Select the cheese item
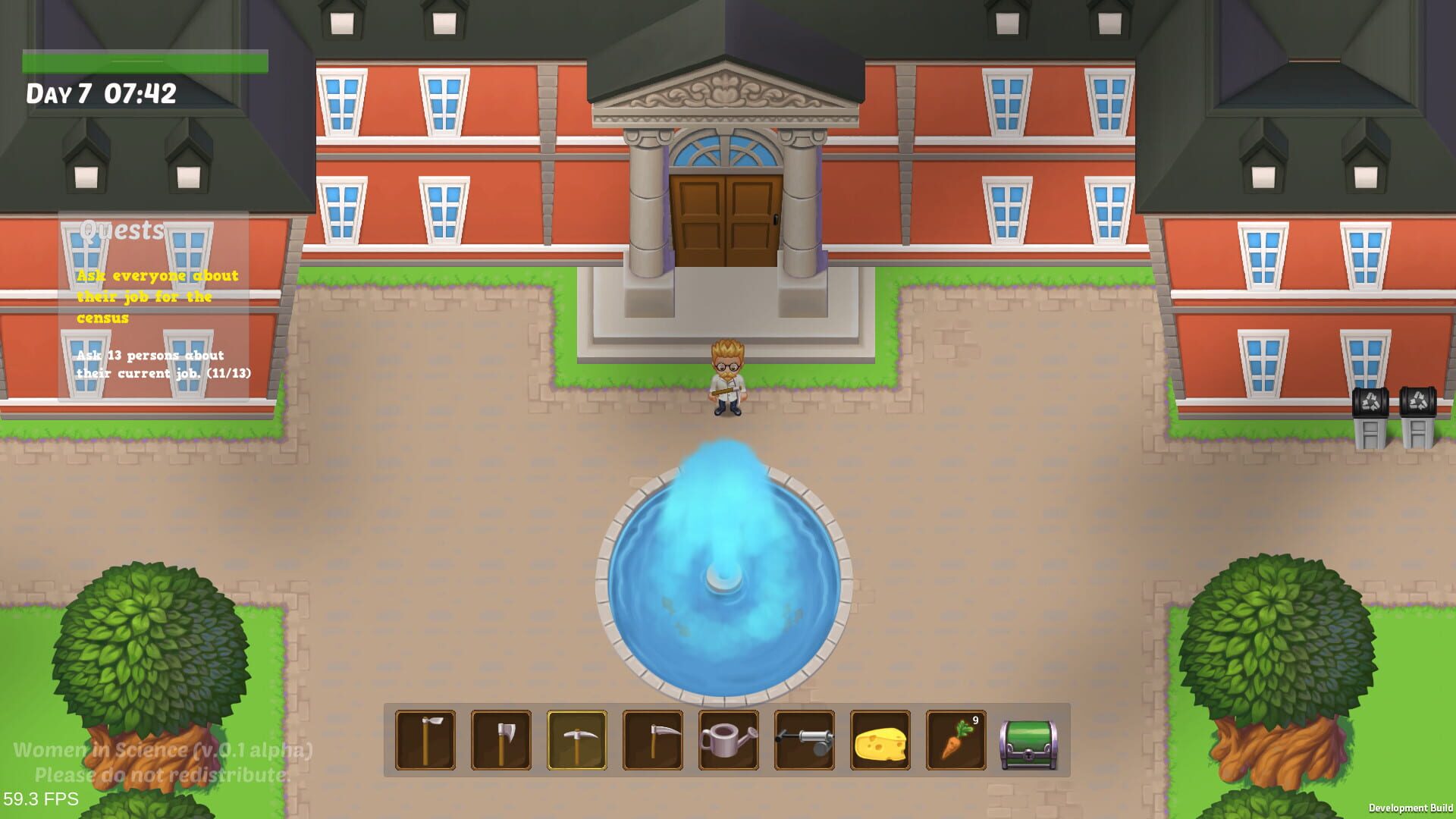Image resolution: width=1456 pixels, height=819 pixels. 880,740
